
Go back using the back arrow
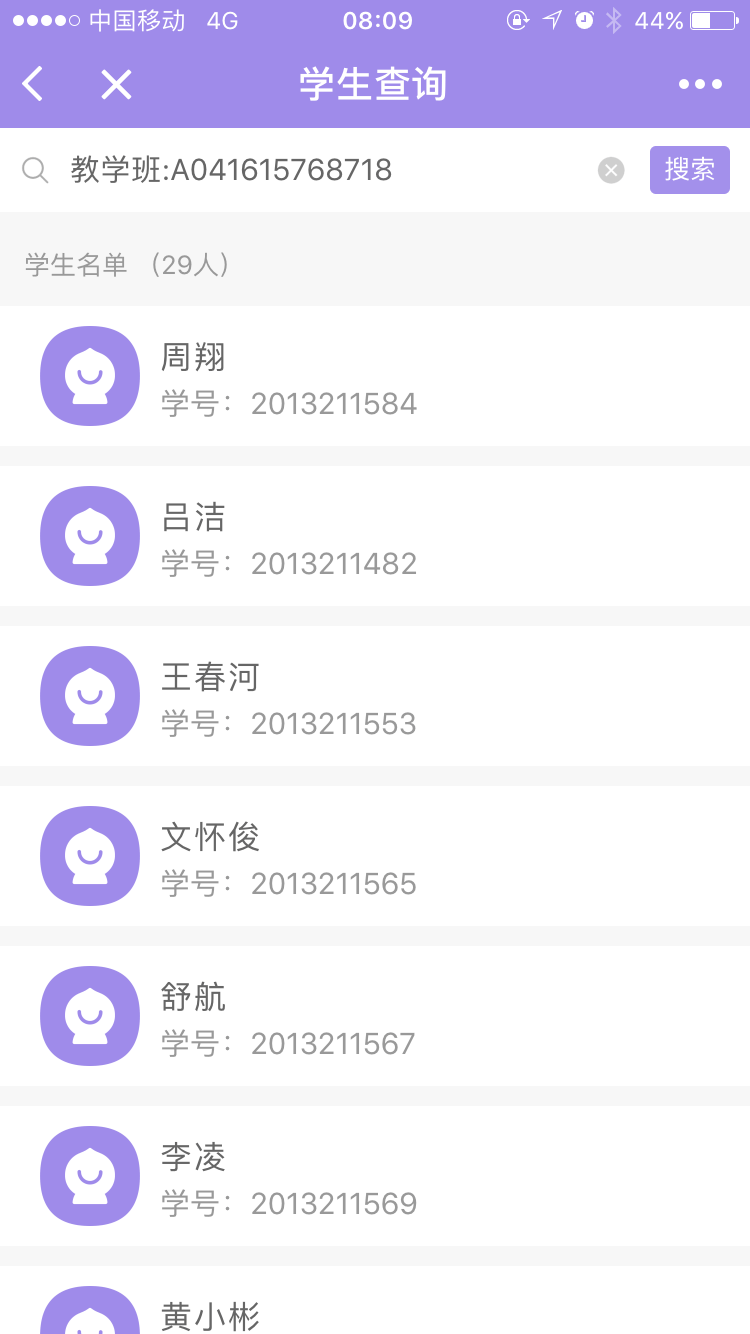coord(33,85)
